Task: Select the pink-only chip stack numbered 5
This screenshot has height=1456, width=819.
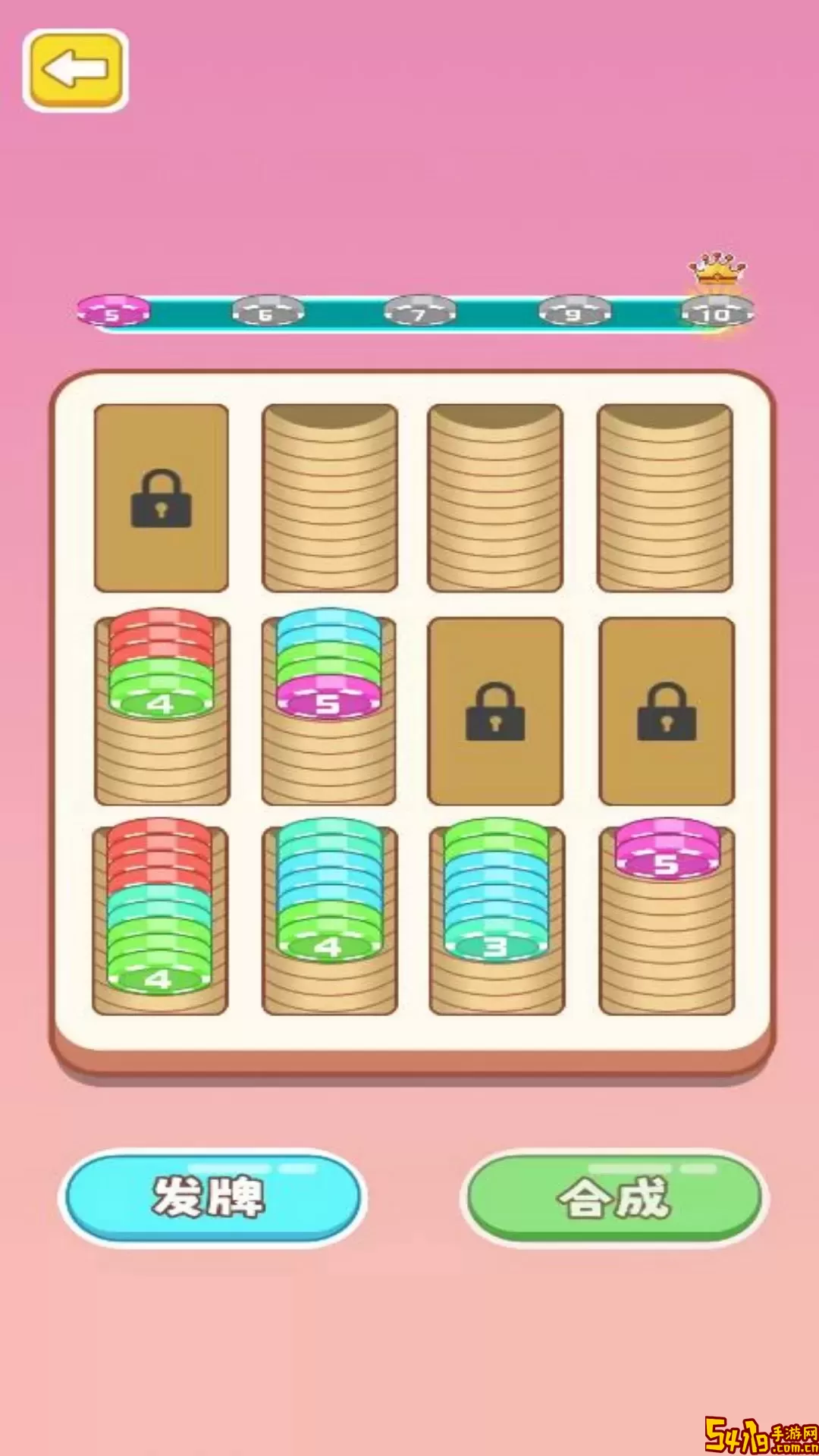Action: (x=666, y=851)
